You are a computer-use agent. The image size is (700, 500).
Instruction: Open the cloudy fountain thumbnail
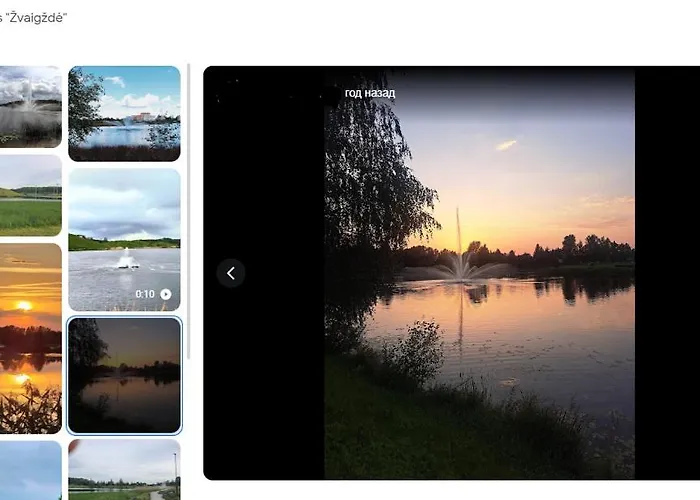[30, 107]
